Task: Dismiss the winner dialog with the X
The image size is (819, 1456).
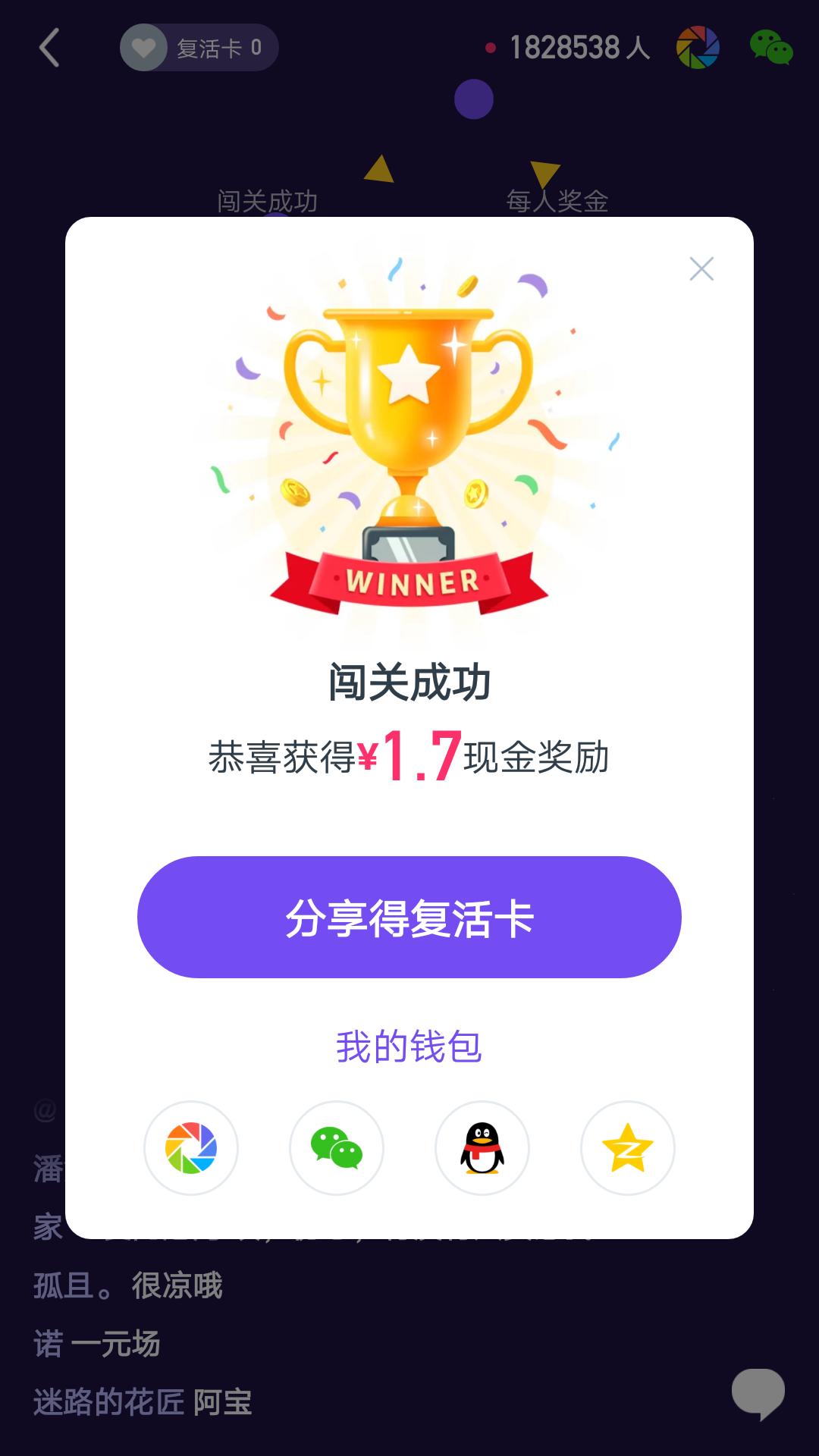Action: 702,267
